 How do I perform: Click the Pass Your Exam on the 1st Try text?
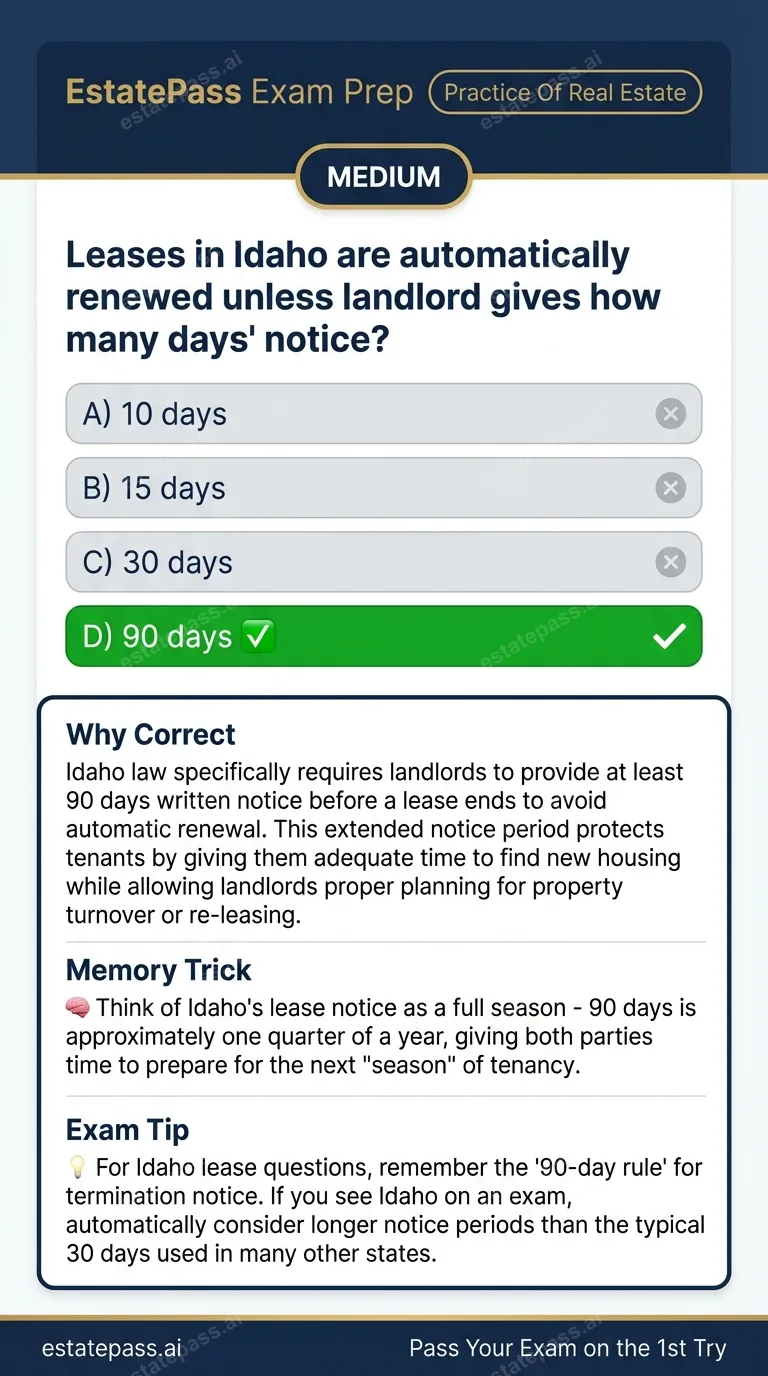point(568,1348)
